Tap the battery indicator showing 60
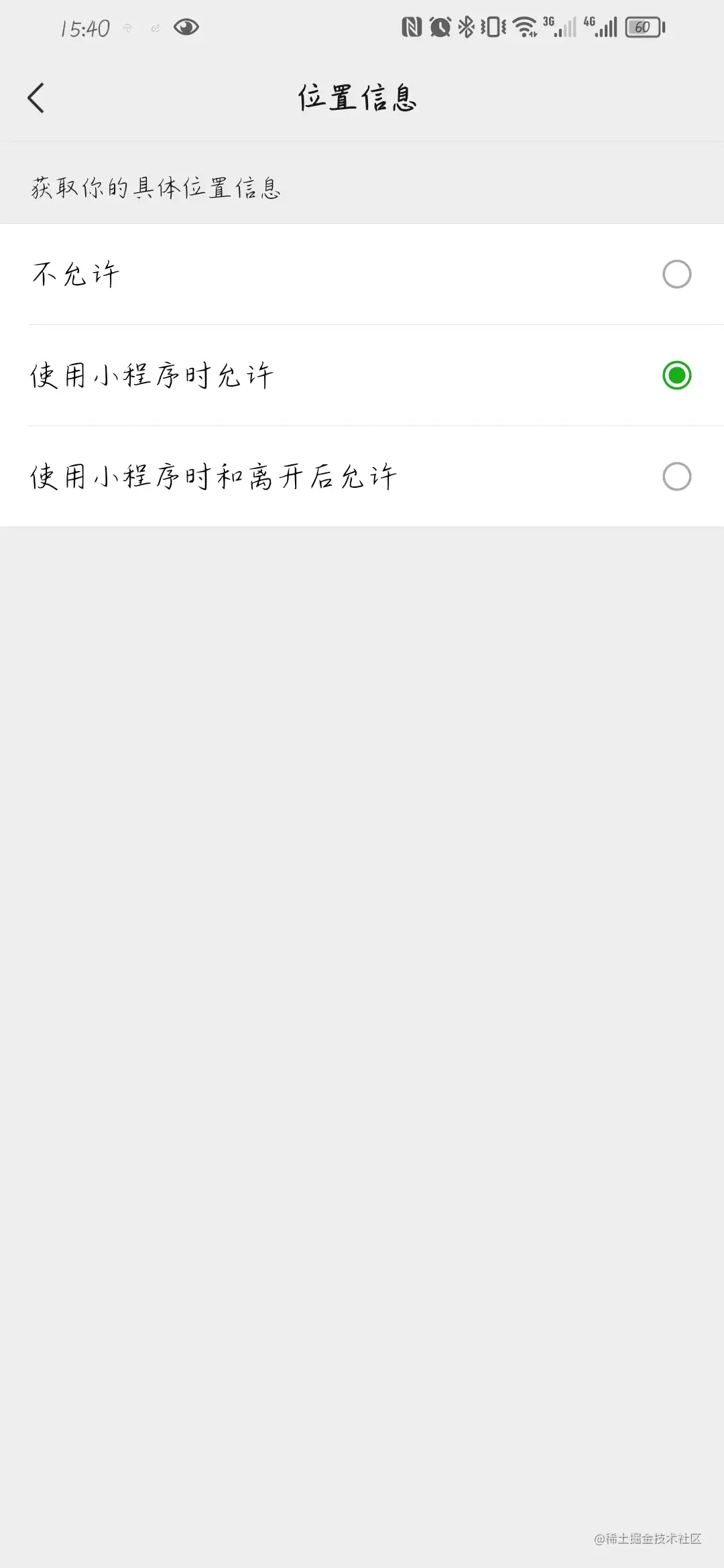The image size is (724, 1568). [x=642, y=27]
